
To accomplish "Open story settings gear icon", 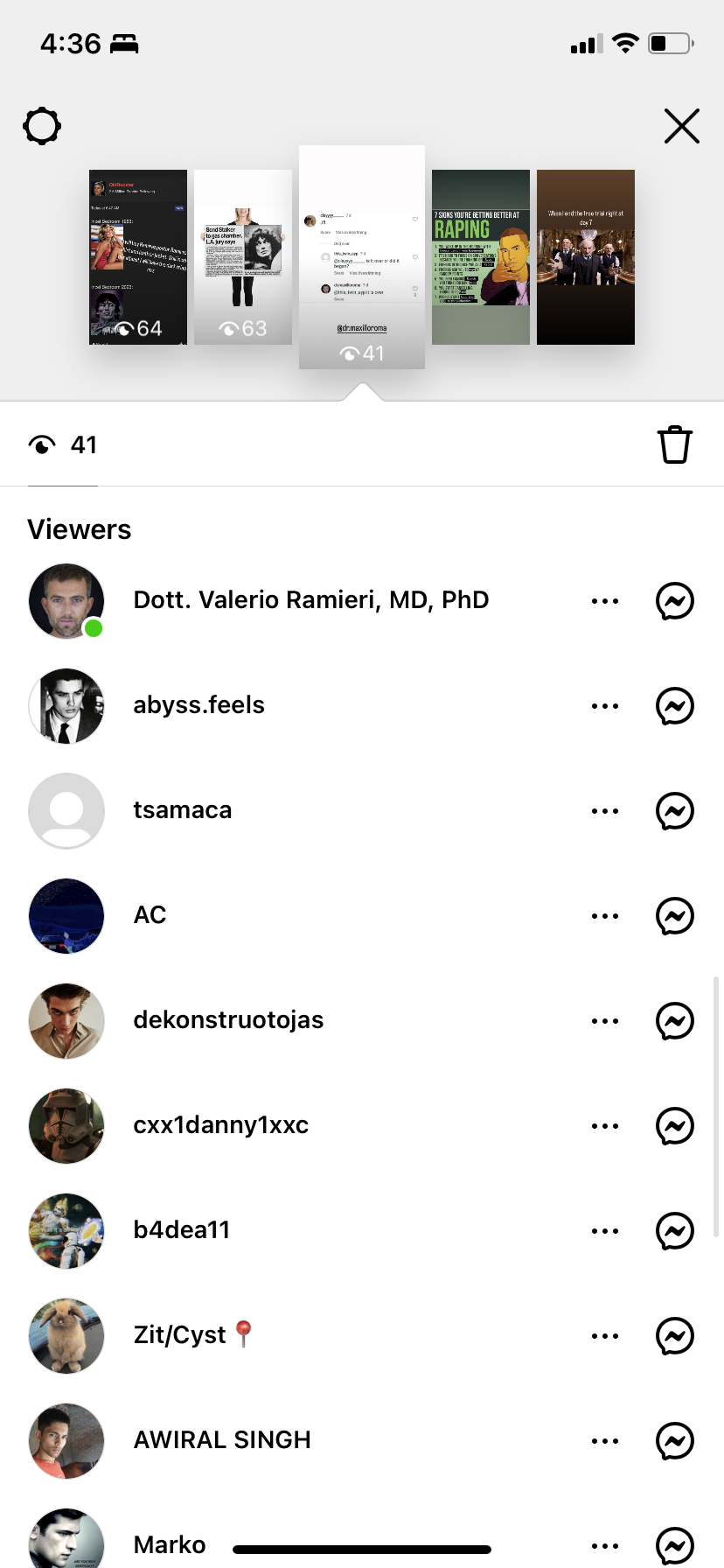I will [x=42, y=126].
